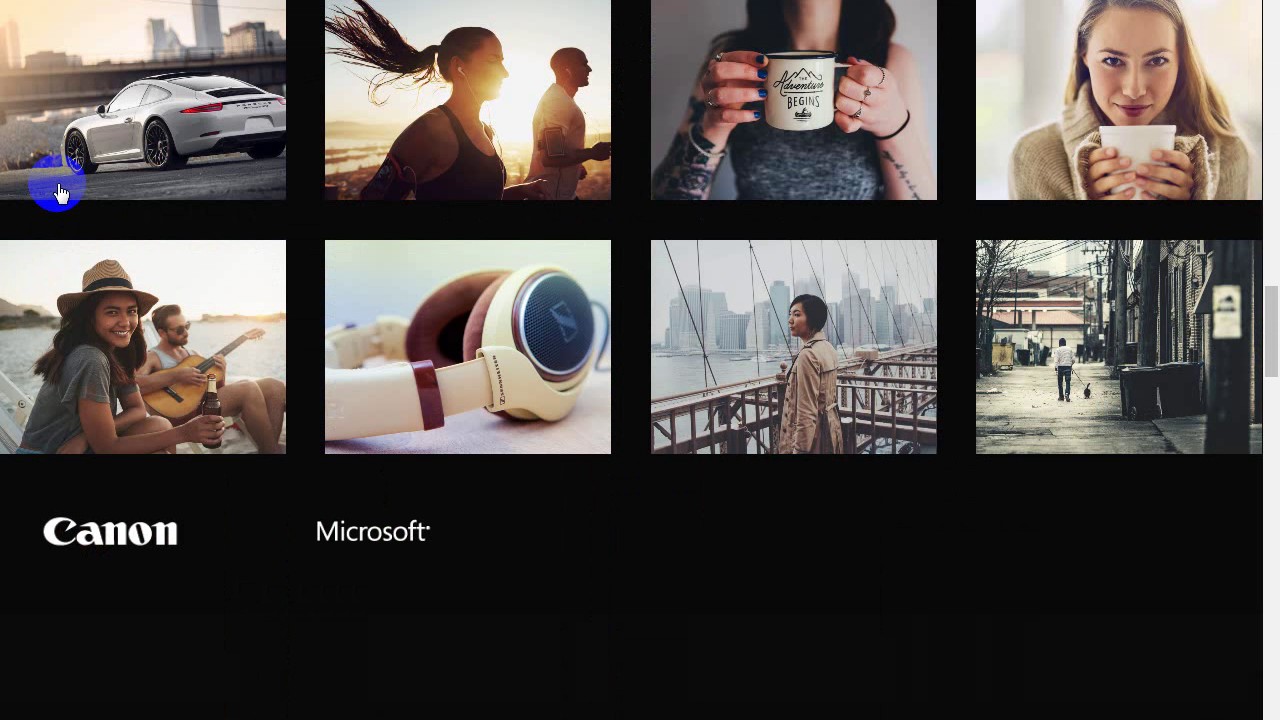
Task: Open the alley dog walker photo
Action: tap(1118, 346)
